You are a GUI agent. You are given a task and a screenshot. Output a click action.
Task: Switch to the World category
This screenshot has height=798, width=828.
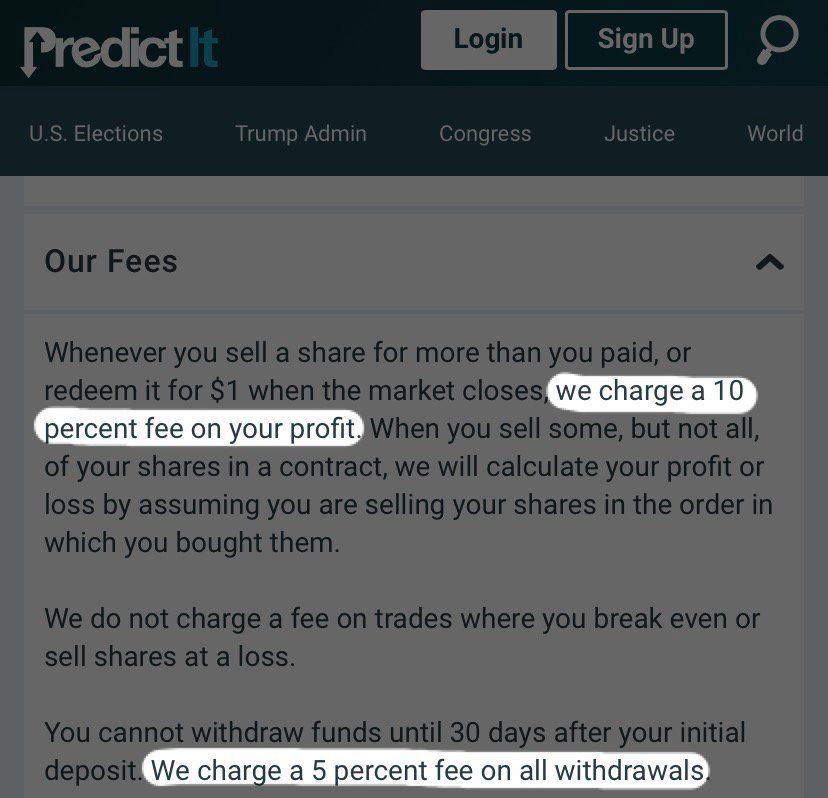775,134
